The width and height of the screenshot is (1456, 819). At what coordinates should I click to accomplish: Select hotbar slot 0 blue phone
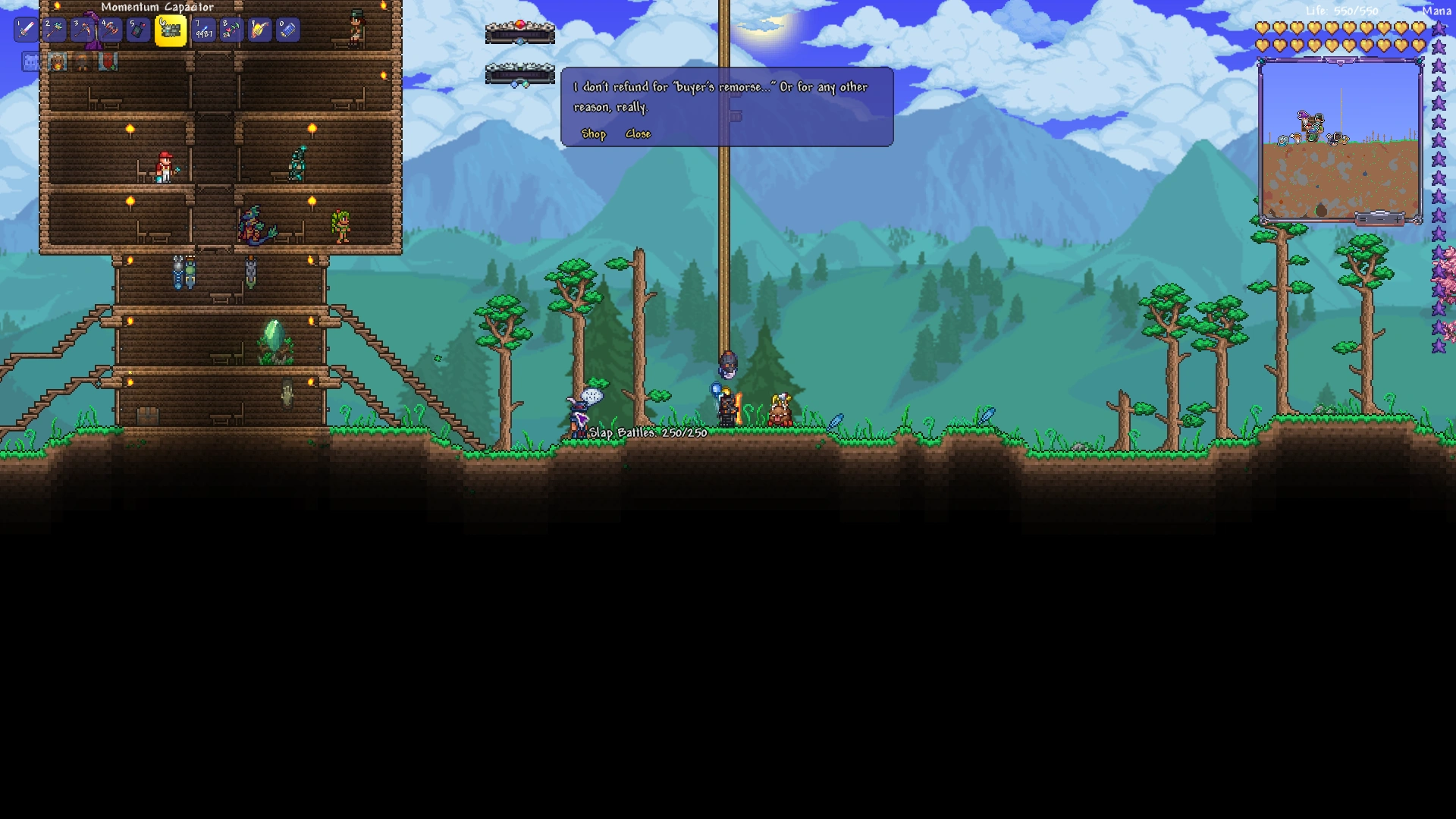287,30
